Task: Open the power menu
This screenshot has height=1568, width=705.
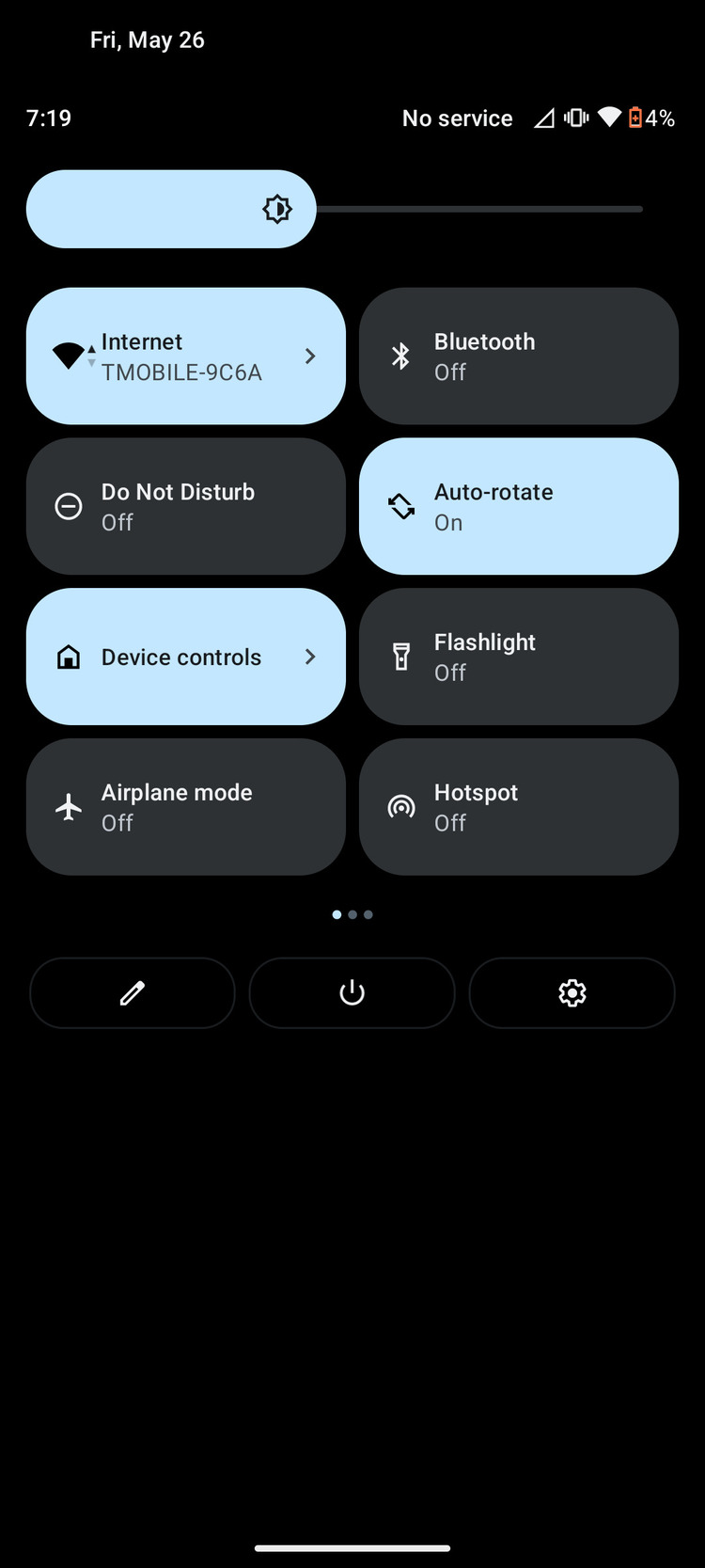Action: click(352, 993)
